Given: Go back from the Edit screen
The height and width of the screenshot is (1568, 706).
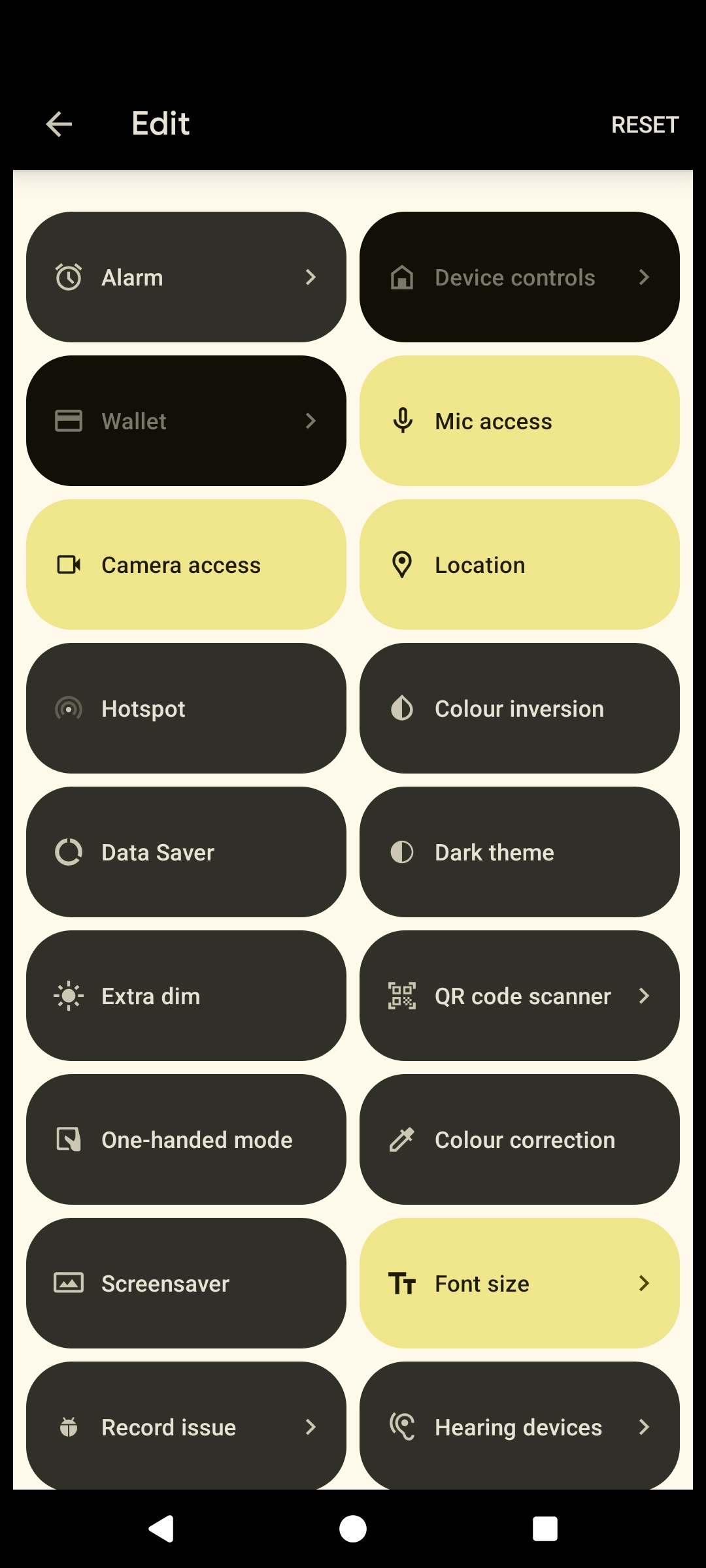Looking at the screenshot, I should coord(59,124).
